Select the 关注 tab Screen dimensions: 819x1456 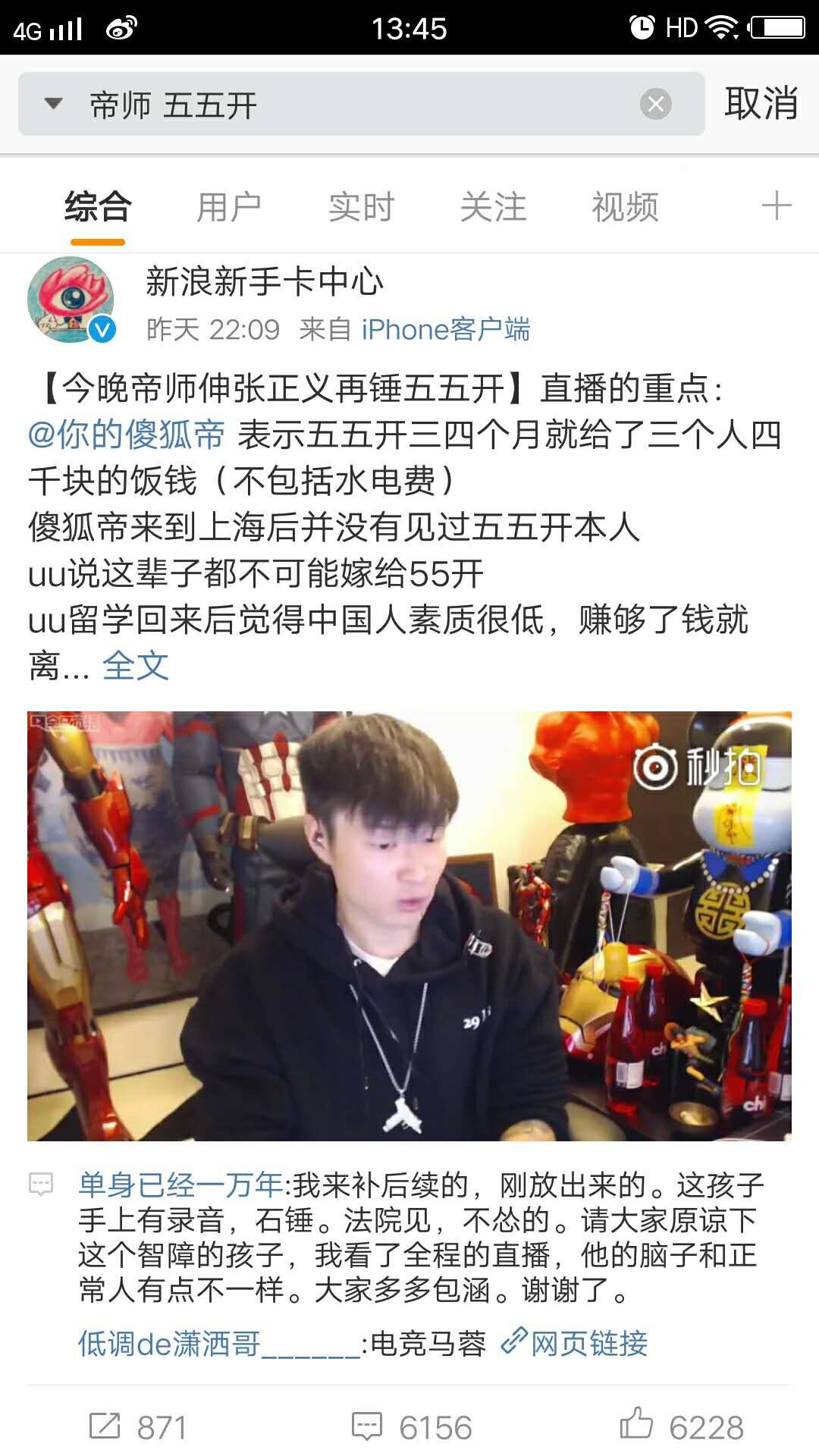pos(493,207)
